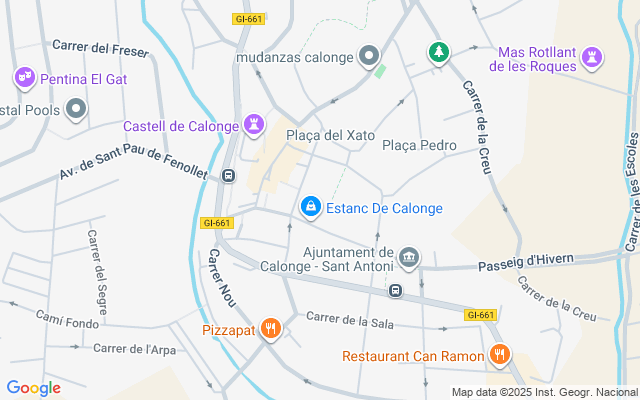Open the bus stop on Av. de Sant Pau
The height and width of the screenshot is (400, 640).
coord(228,176)
